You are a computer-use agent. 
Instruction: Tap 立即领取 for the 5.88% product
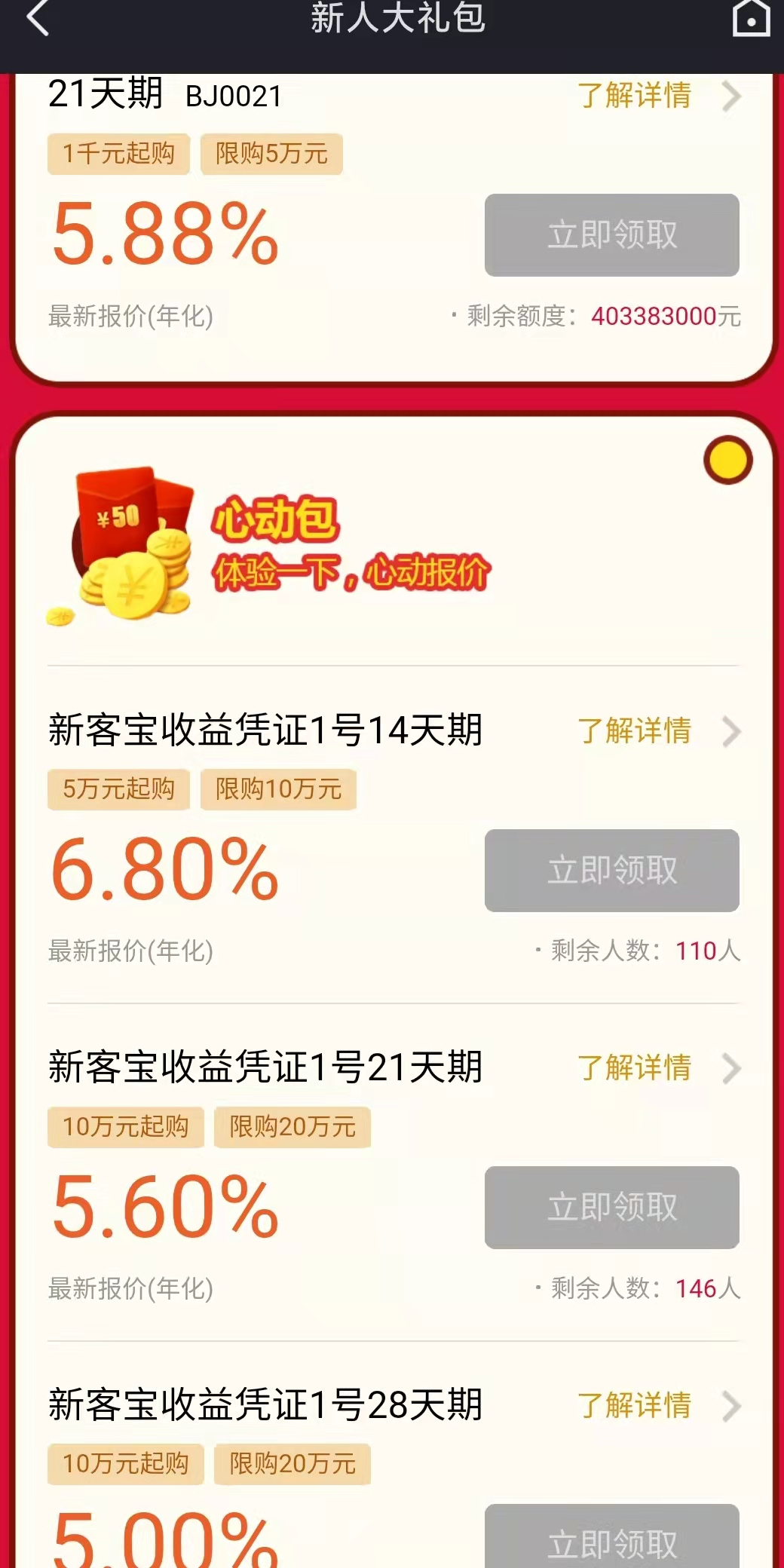pos(611,235)
